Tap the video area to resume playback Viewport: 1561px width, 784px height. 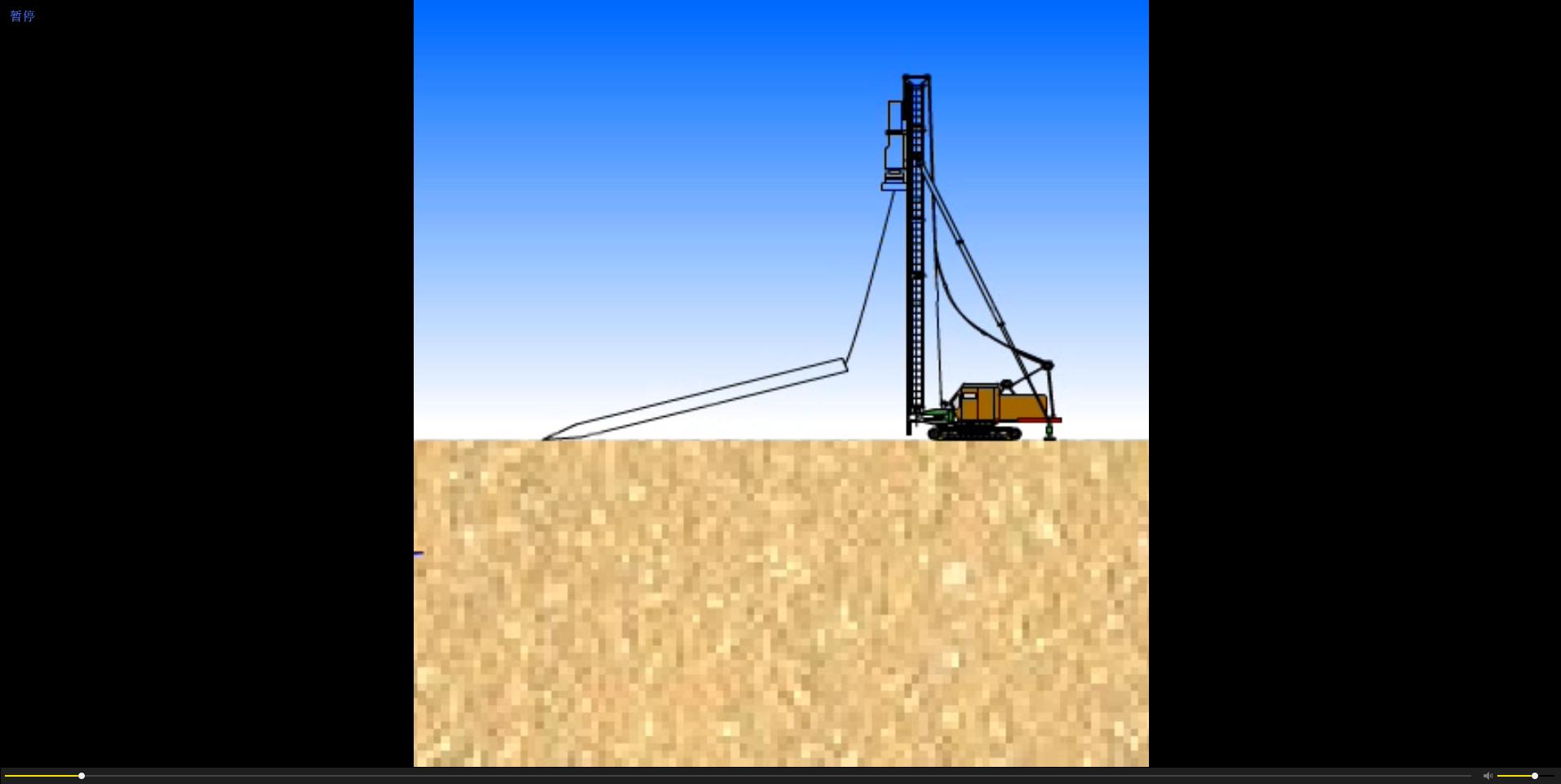(x=780, y=383)
